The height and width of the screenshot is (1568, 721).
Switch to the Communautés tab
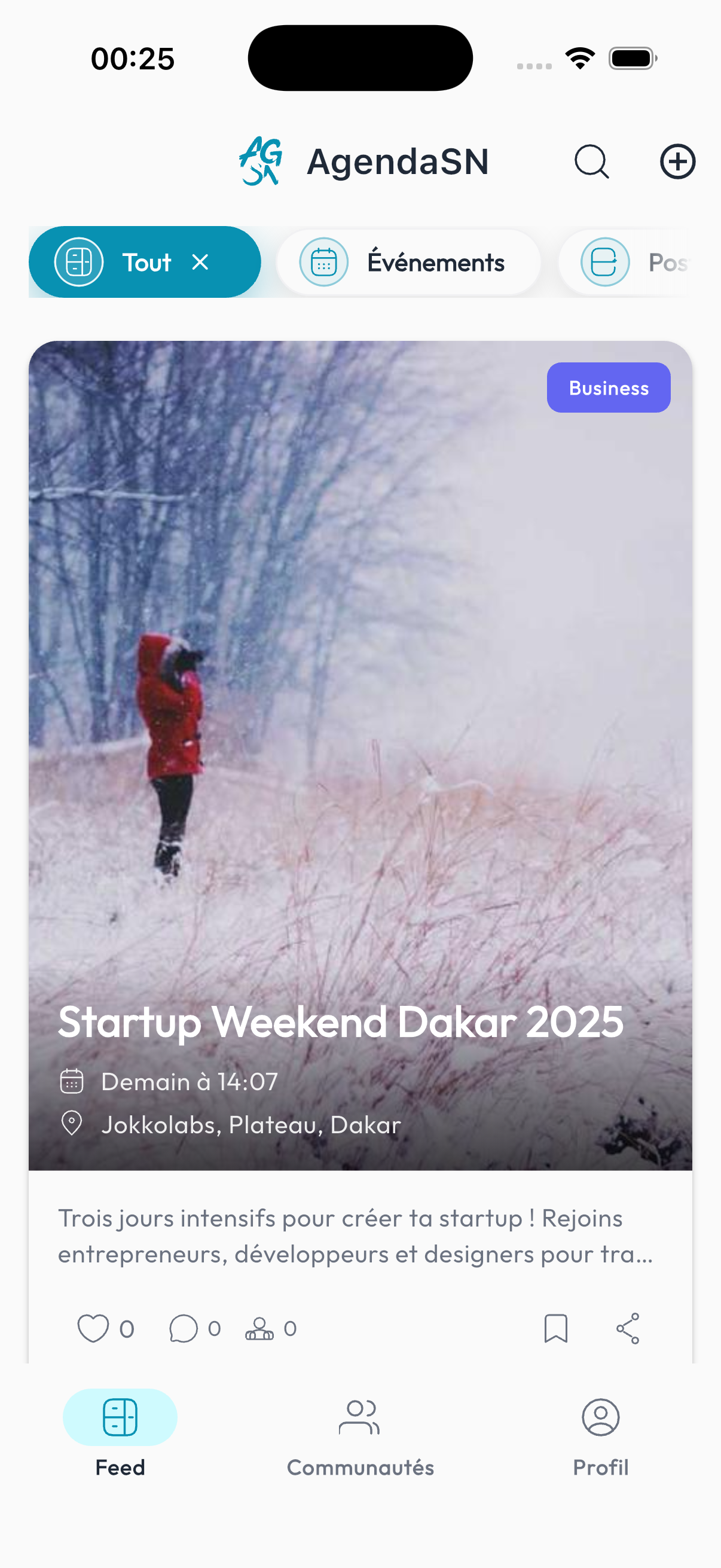pyautogui.click(x=360, y=1432)
